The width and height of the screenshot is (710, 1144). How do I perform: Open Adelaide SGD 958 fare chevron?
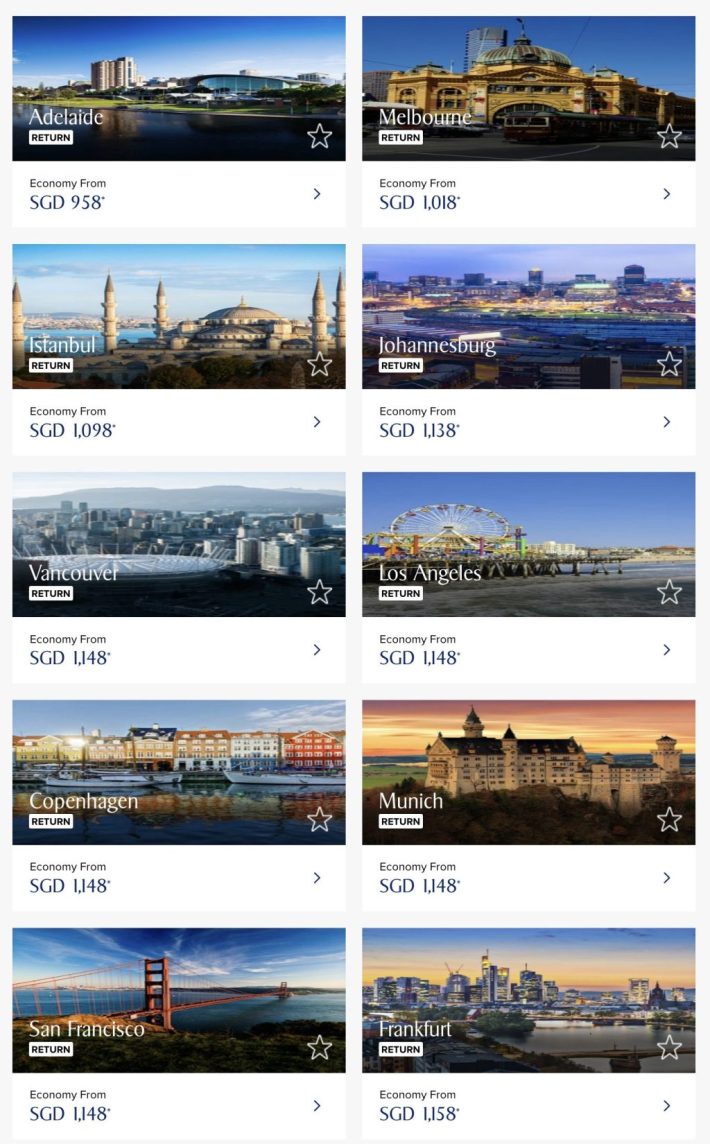click(316, 194)
